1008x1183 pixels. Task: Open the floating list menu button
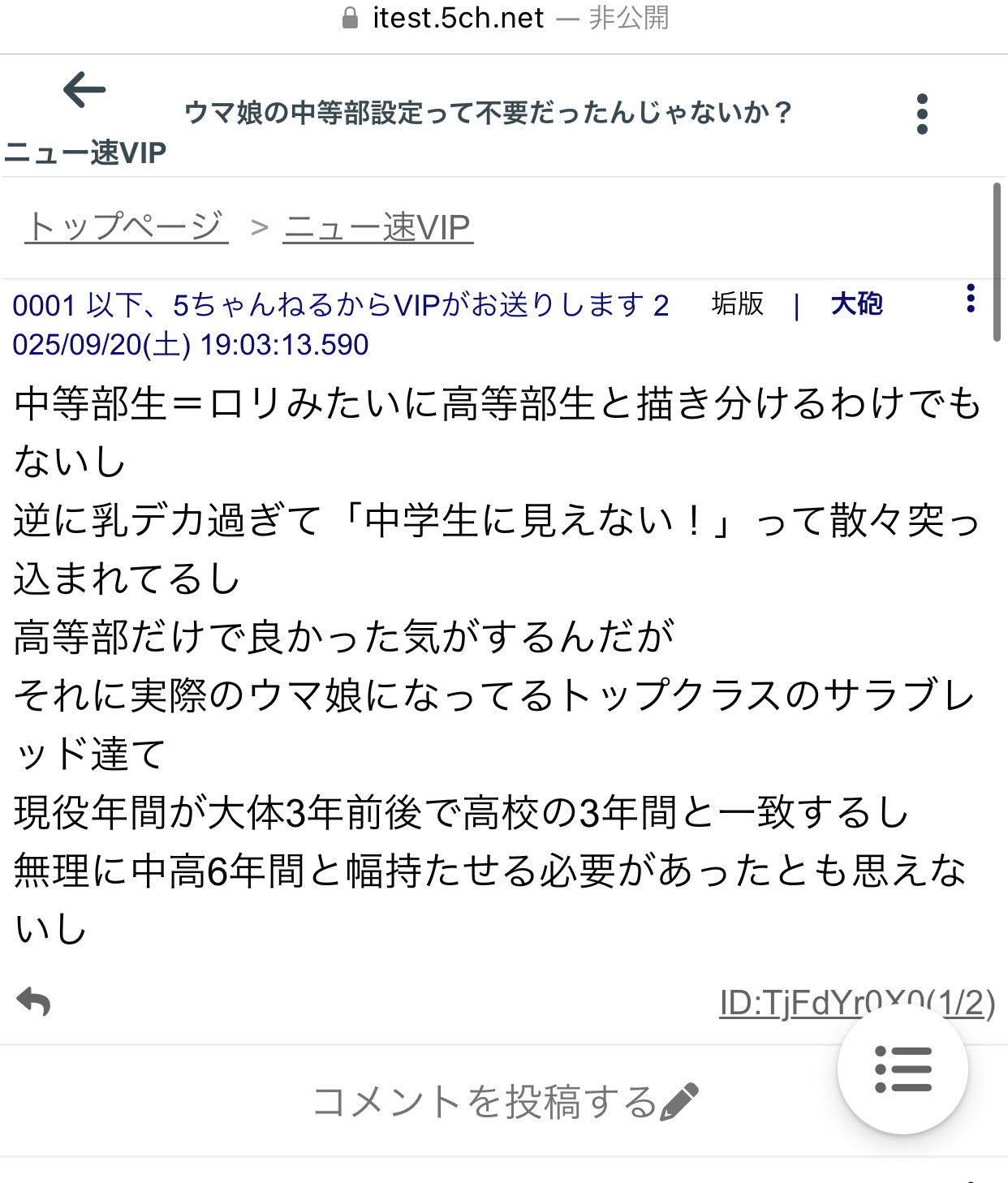[902, 1069]
